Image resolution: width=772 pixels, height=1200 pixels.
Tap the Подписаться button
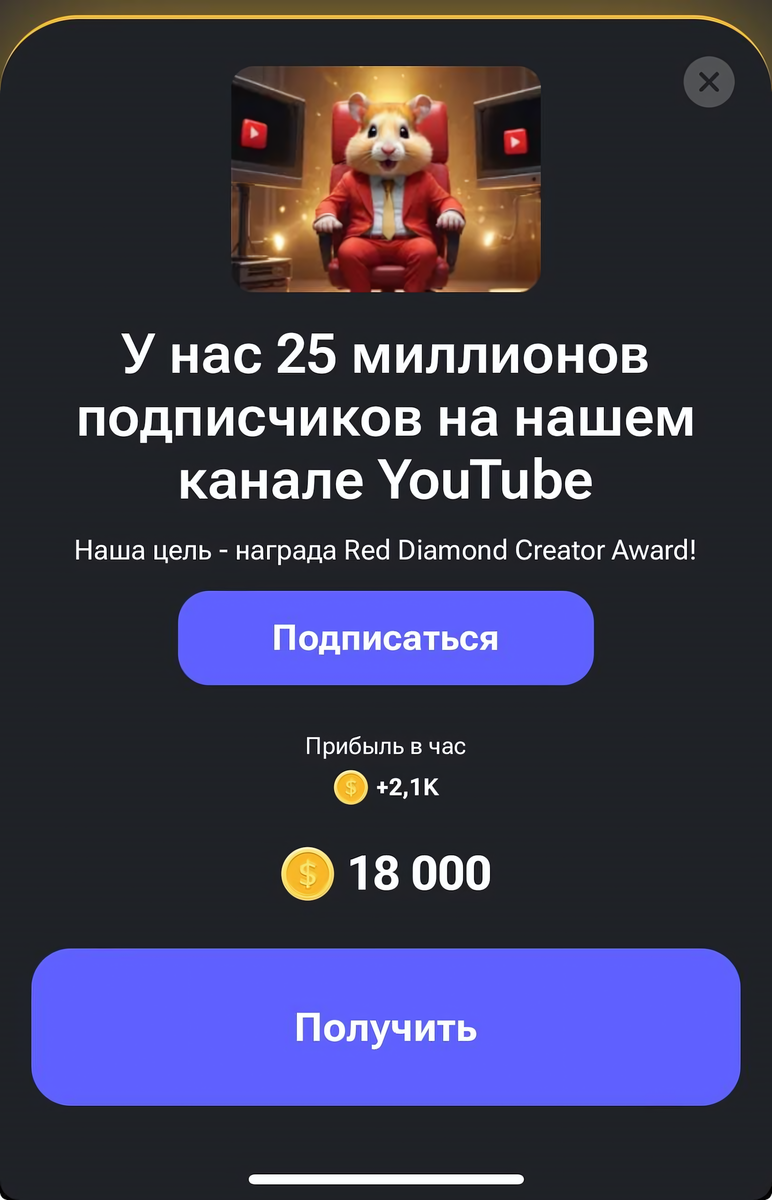point(386,638)
